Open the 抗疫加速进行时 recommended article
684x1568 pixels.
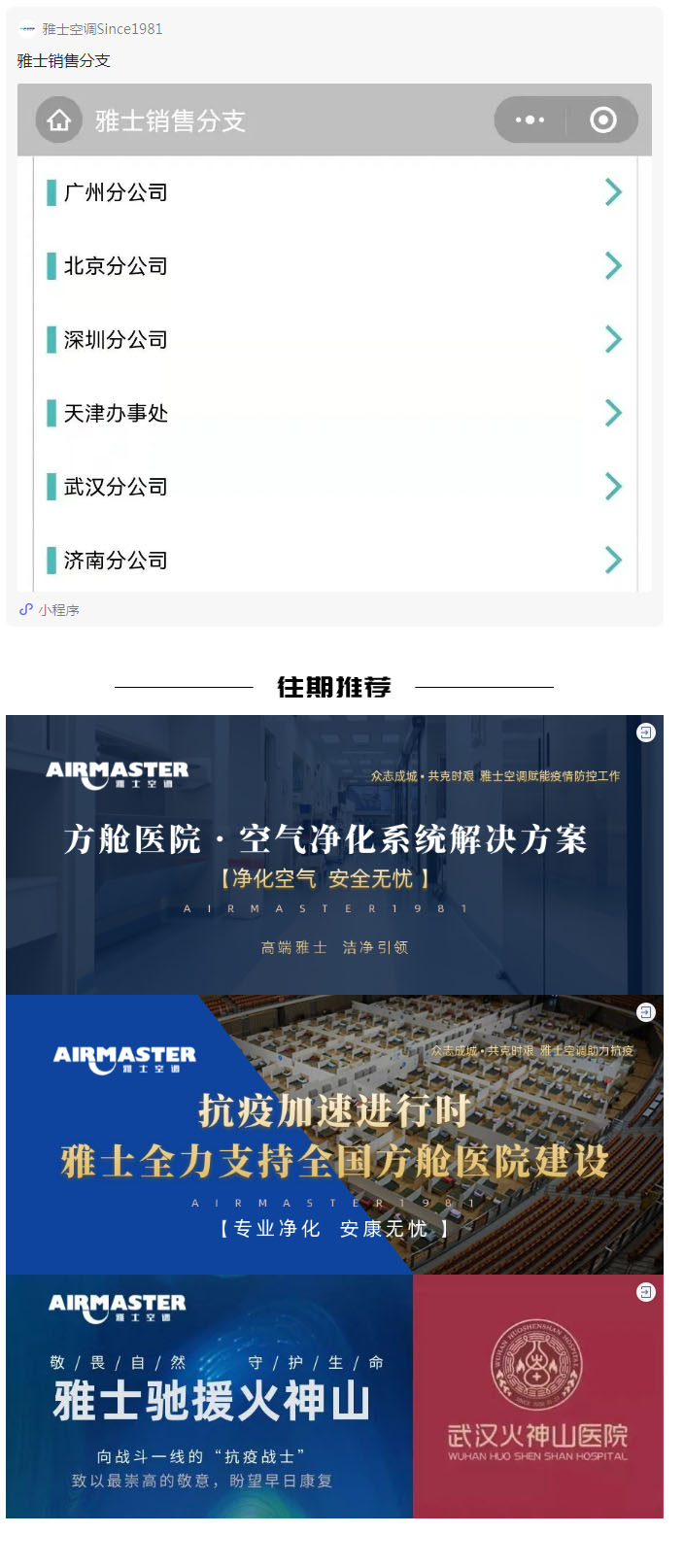[334, 1135]
